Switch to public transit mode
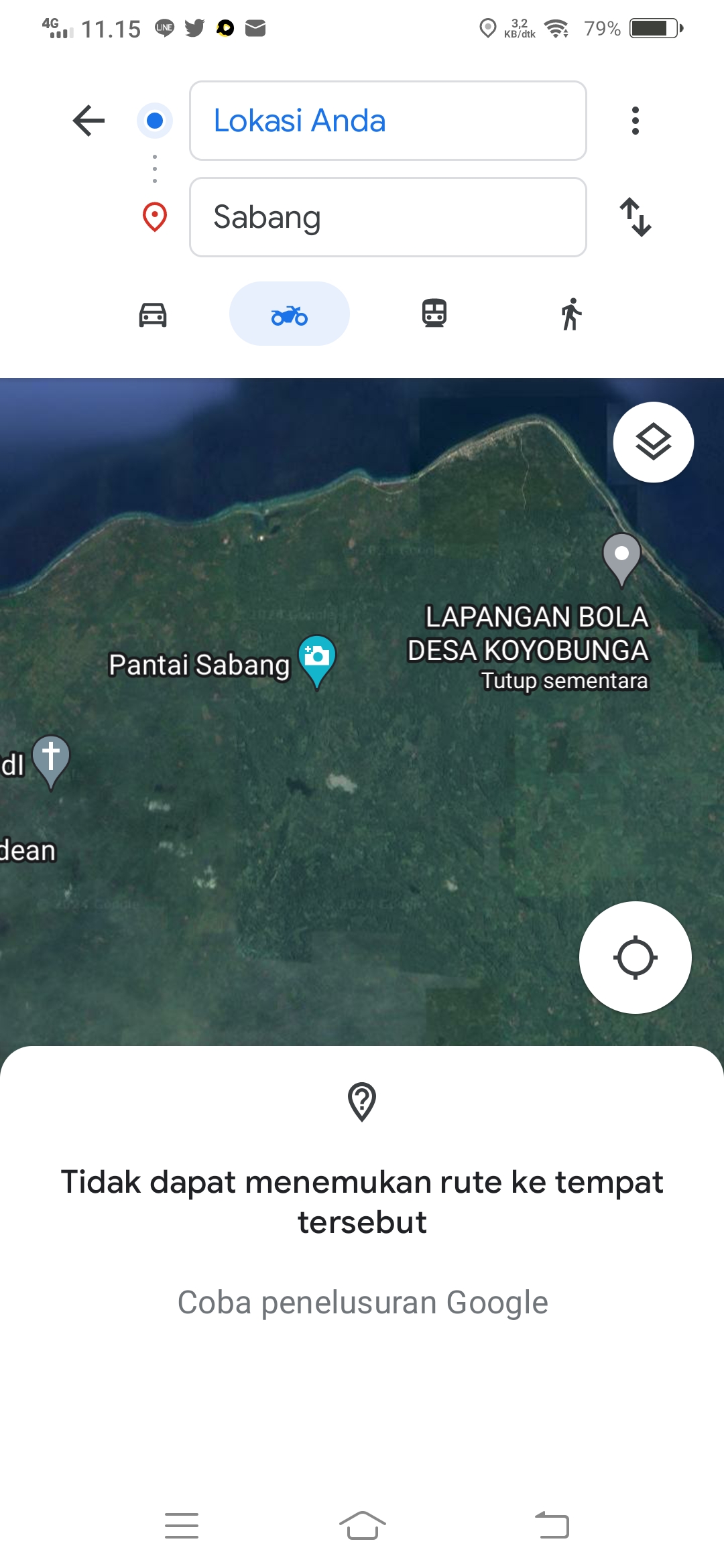This screenshot has width=724, height=1568. (434, 314)
